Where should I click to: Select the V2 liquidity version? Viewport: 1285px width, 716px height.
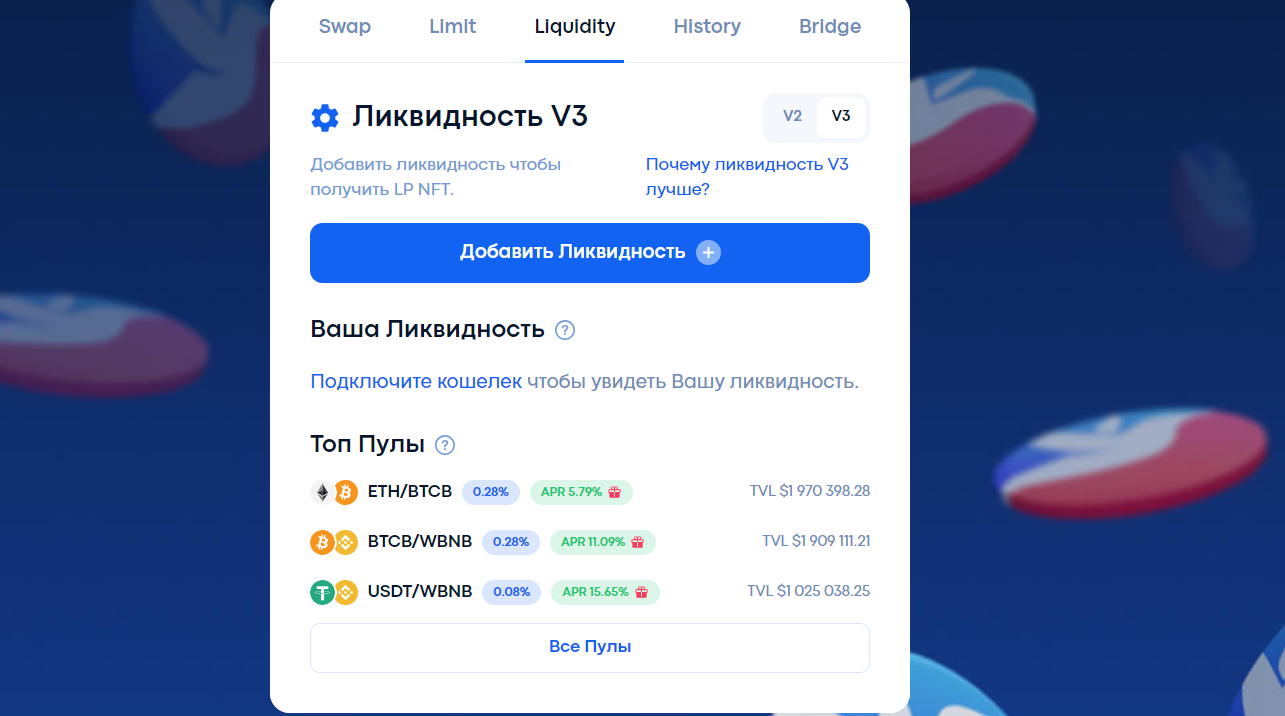coord(792,117)
